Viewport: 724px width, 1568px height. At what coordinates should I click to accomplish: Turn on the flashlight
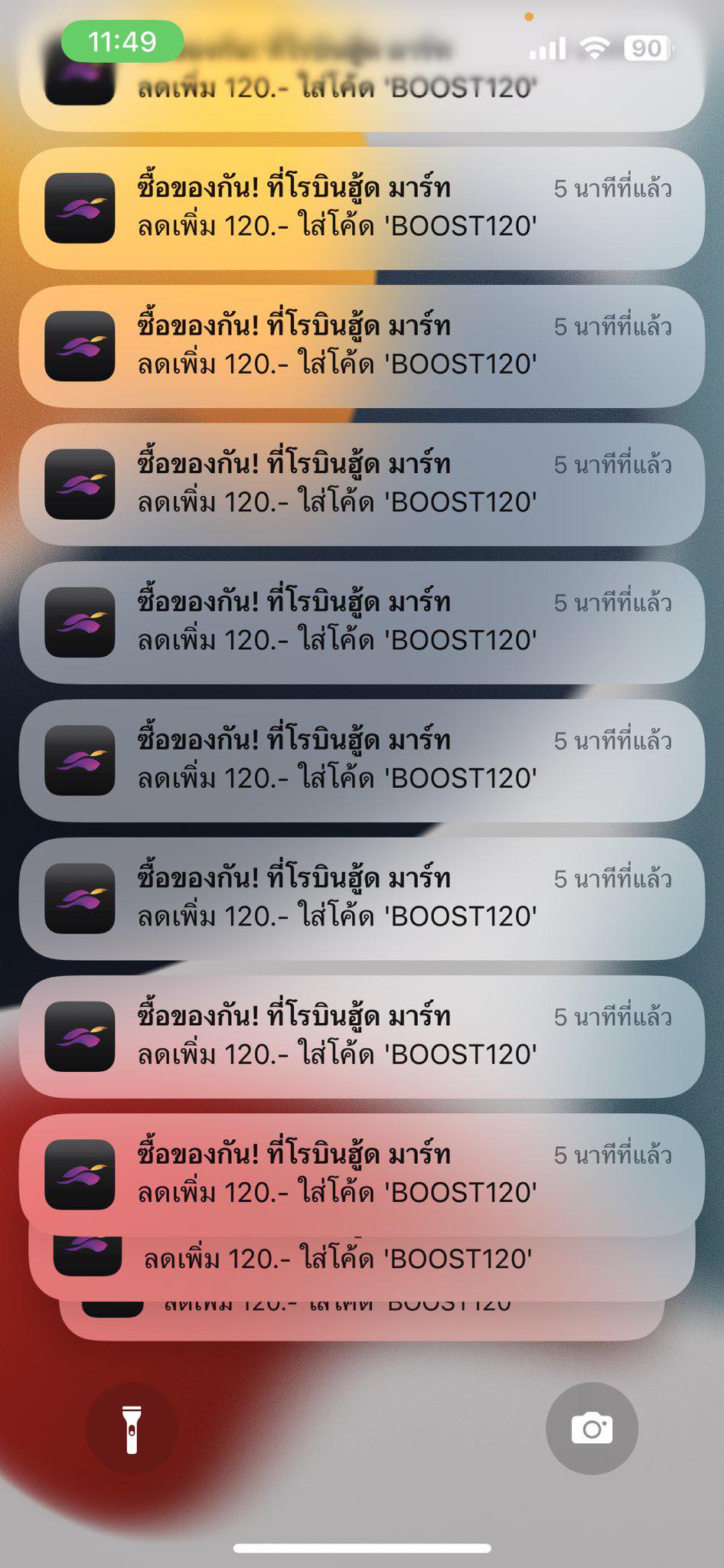(x=132, y=1429)
